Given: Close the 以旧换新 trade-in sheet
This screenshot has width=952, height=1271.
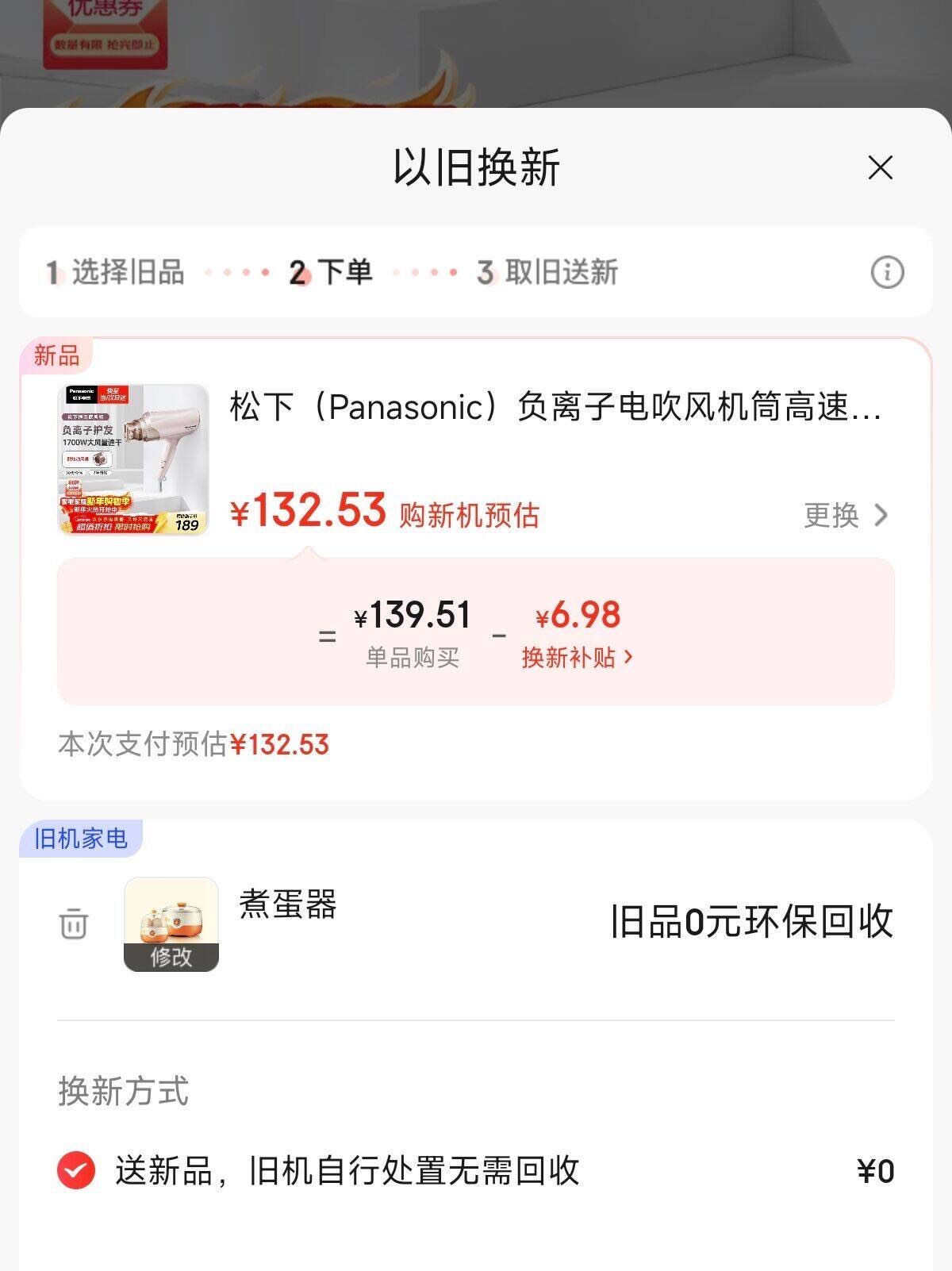Looking at the screenshot, I should 880,168.
